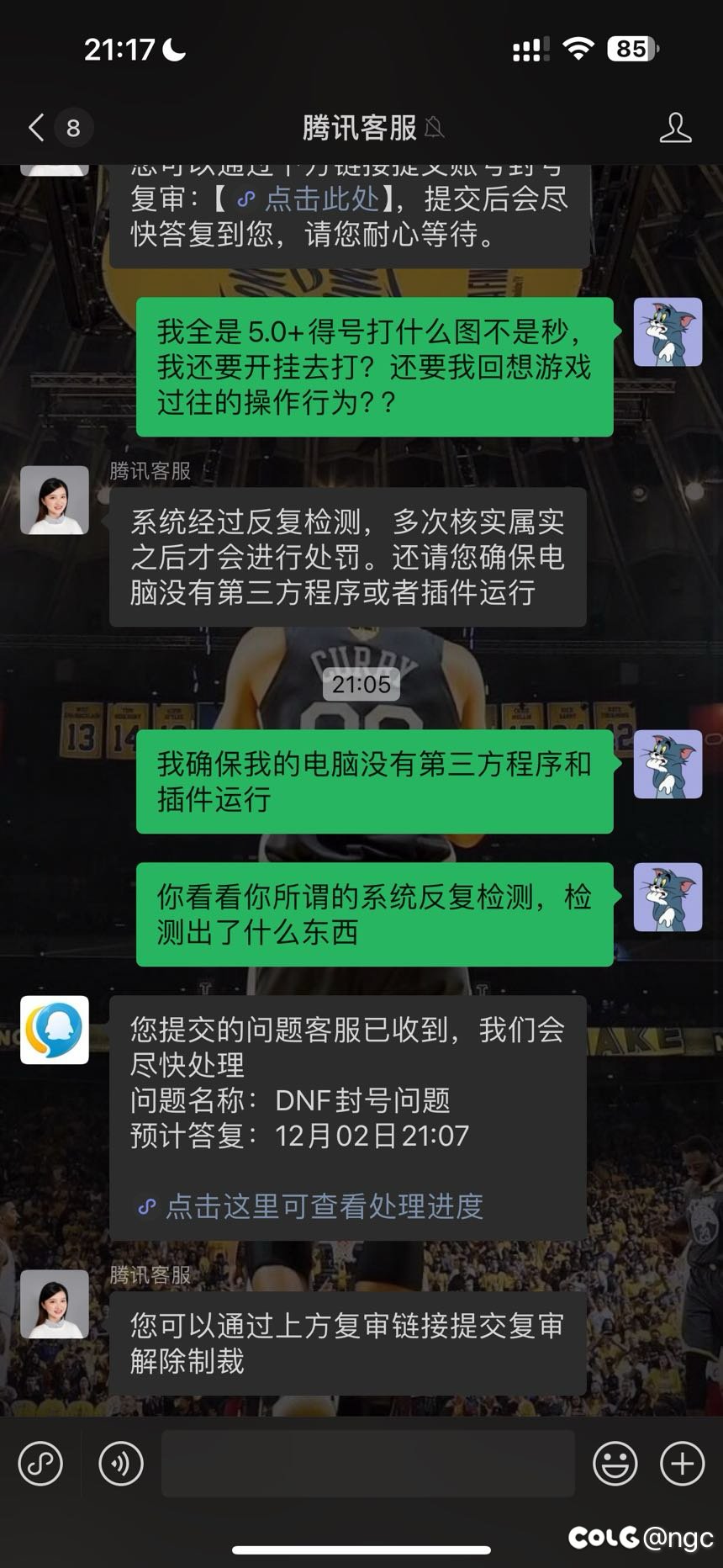Open the service menu icon beside input

(x=40, y=1465)
